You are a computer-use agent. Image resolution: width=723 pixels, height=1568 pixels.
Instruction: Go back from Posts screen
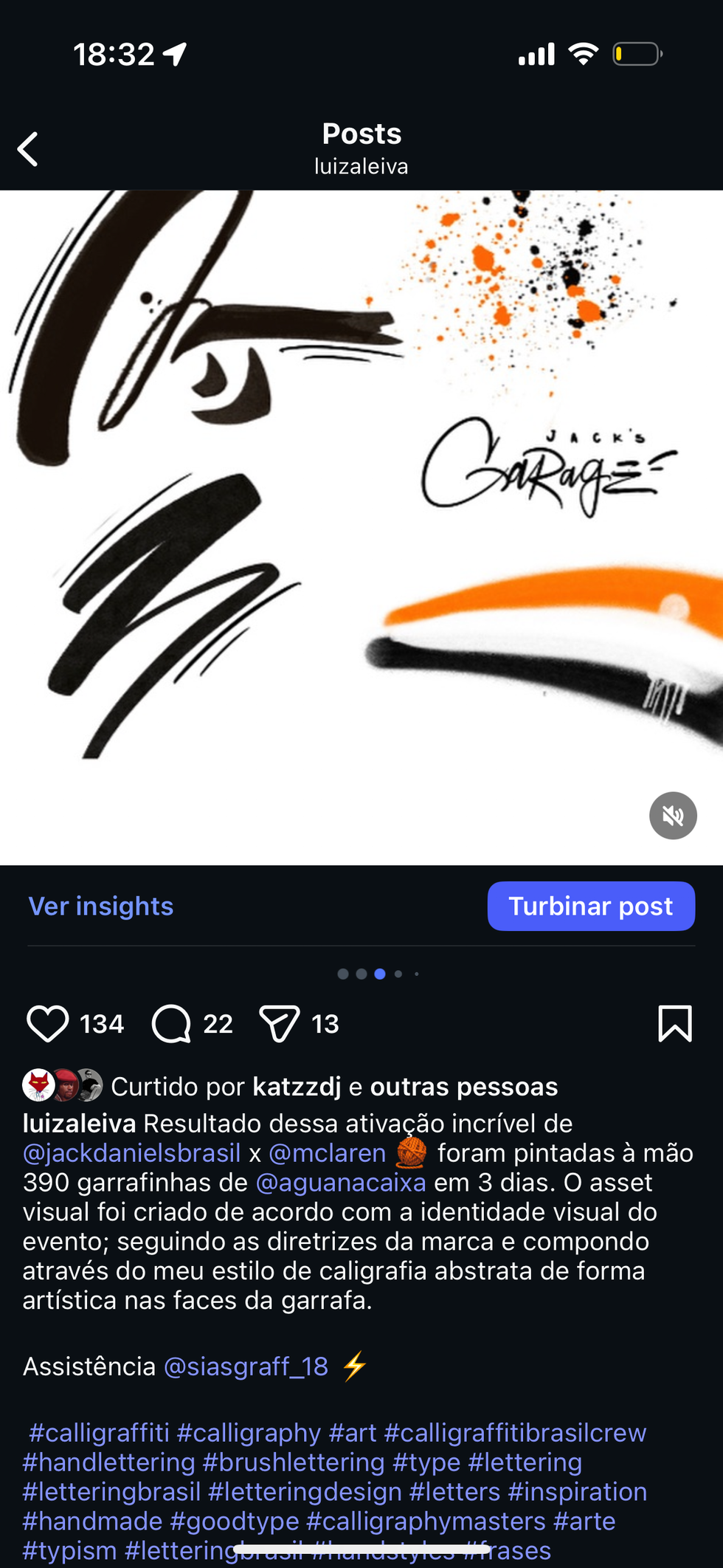coord(28,149)
